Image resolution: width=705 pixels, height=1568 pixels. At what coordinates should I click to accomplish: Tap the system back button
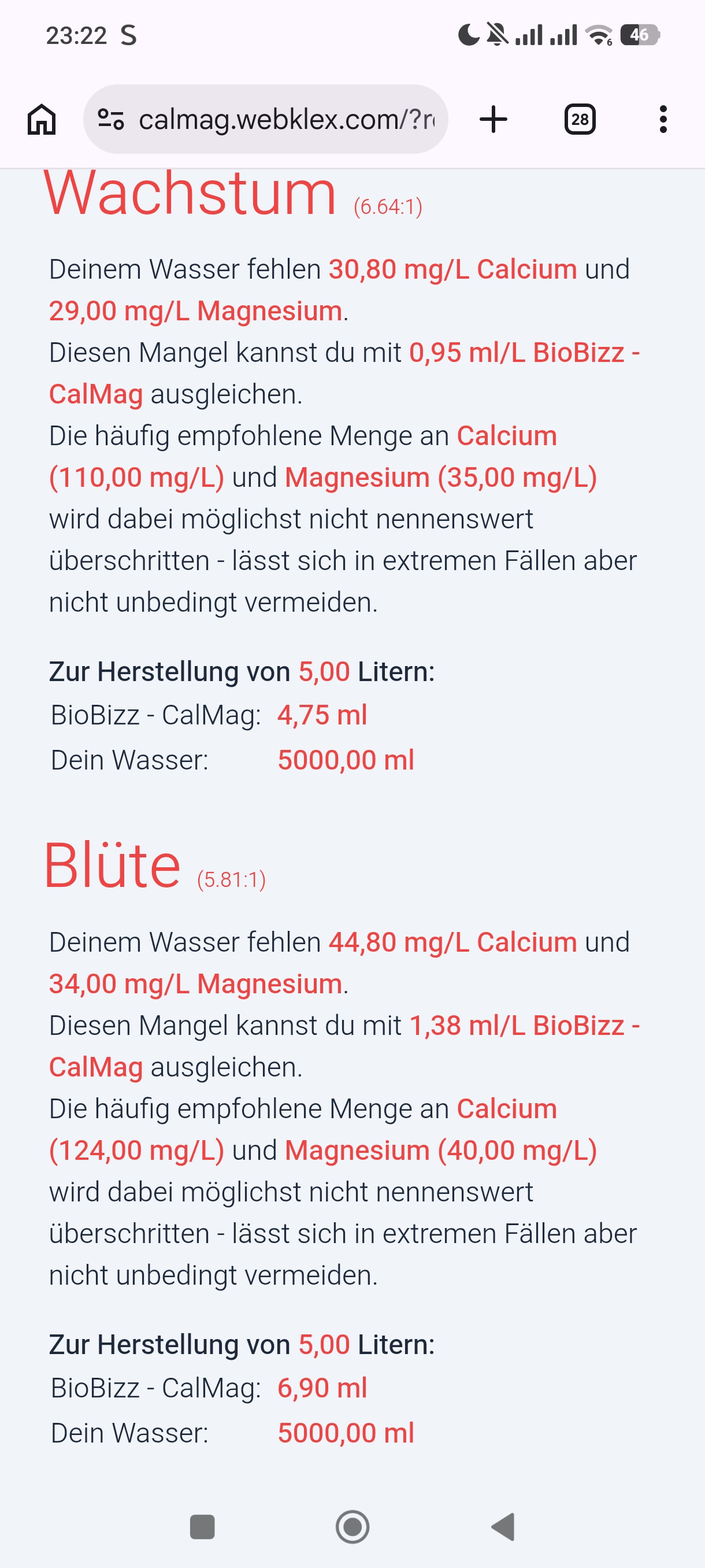pos(503,1526)
